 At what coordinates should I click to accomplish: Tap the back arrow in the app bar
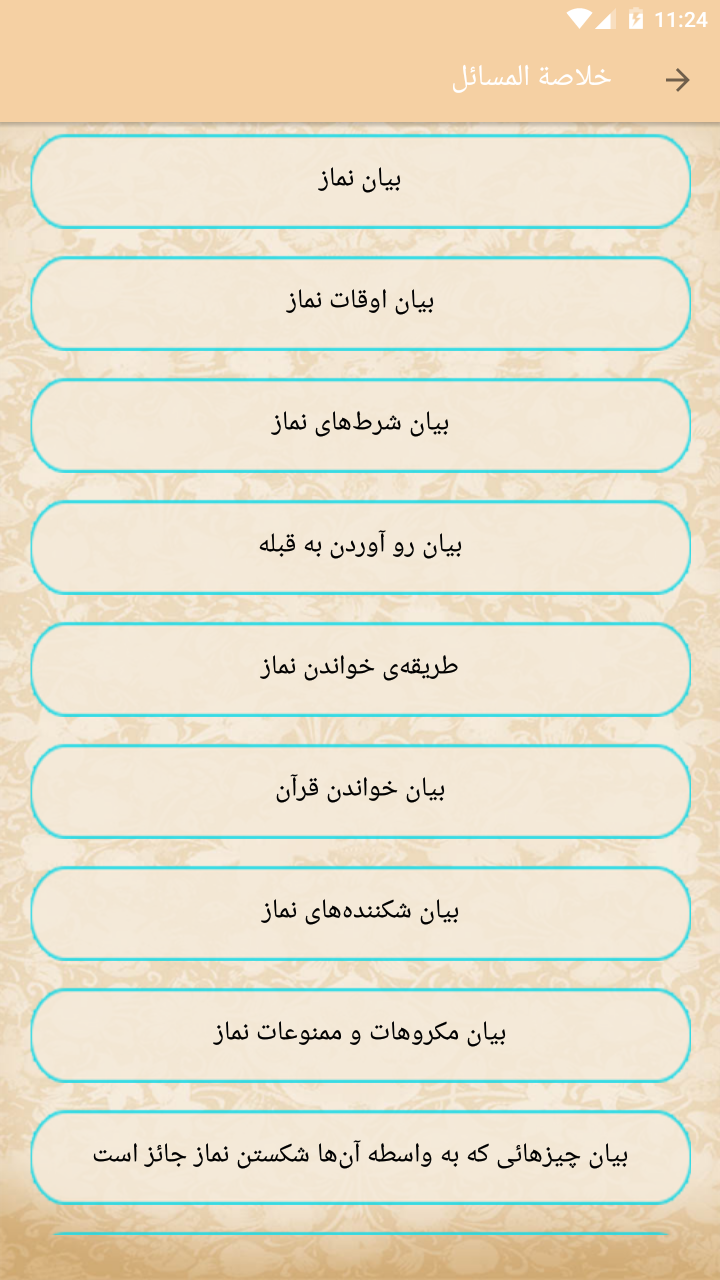point(678,80)
